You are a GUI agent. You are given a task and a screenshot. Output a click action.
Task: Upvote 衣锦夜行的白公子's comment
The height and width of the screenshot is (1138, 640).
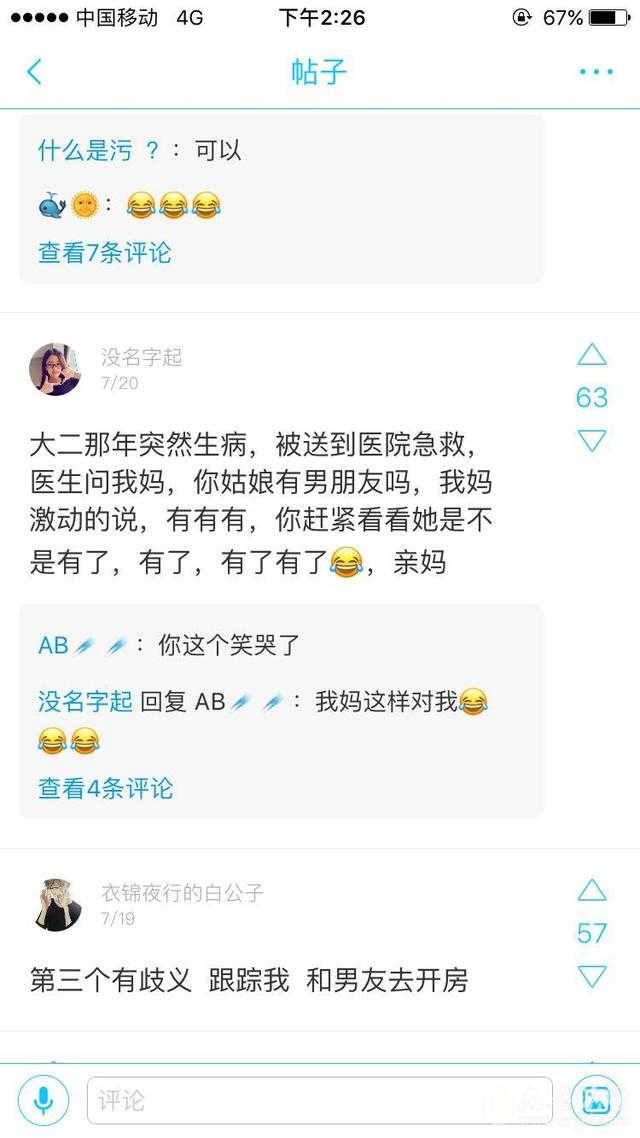pyautogui.click(x=592, y=890)
